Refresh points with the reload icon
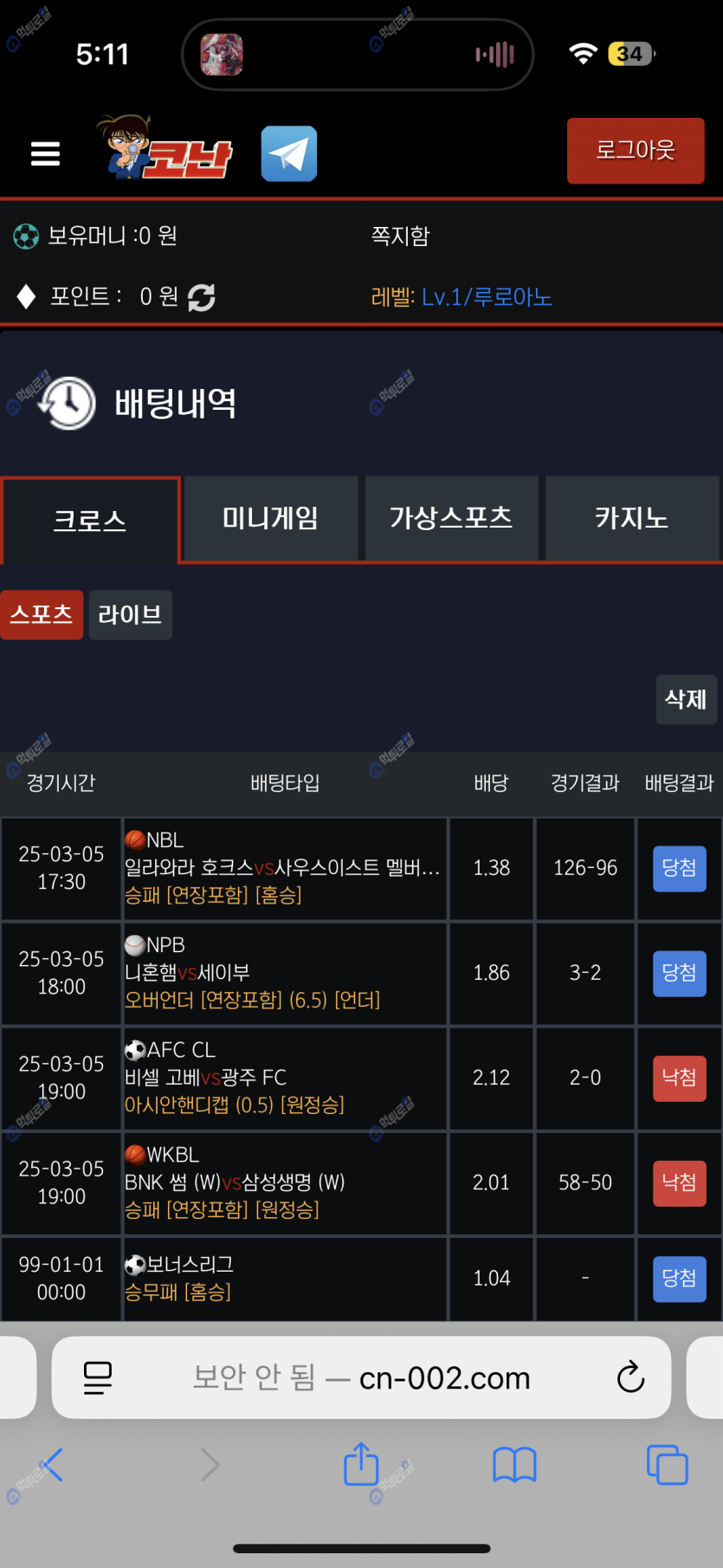The image size is (723, 1568). [x=202, y=297]
